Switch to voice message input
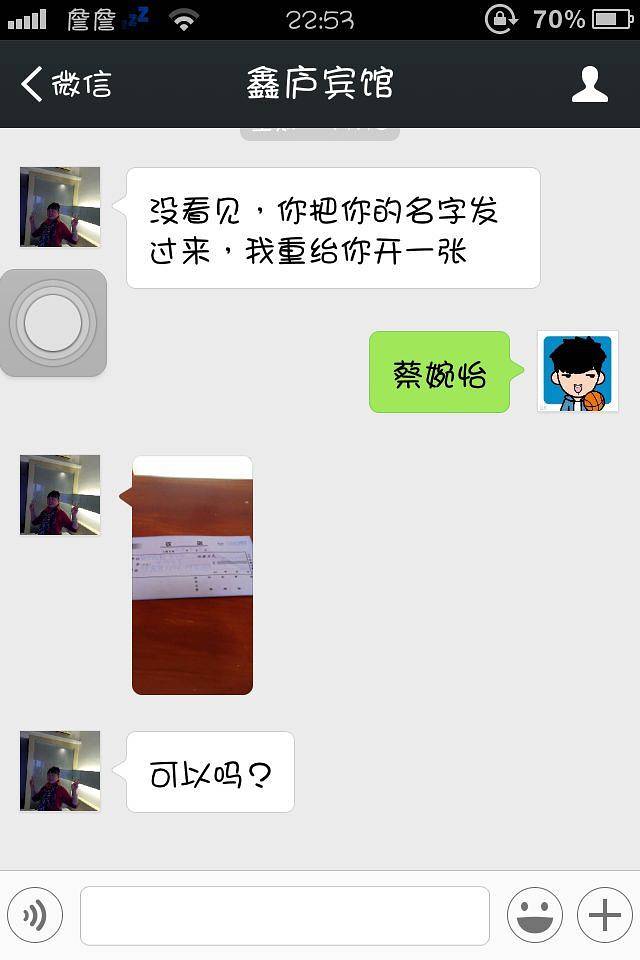This screenshot has height=960, width=640. (x=35, y=915)
